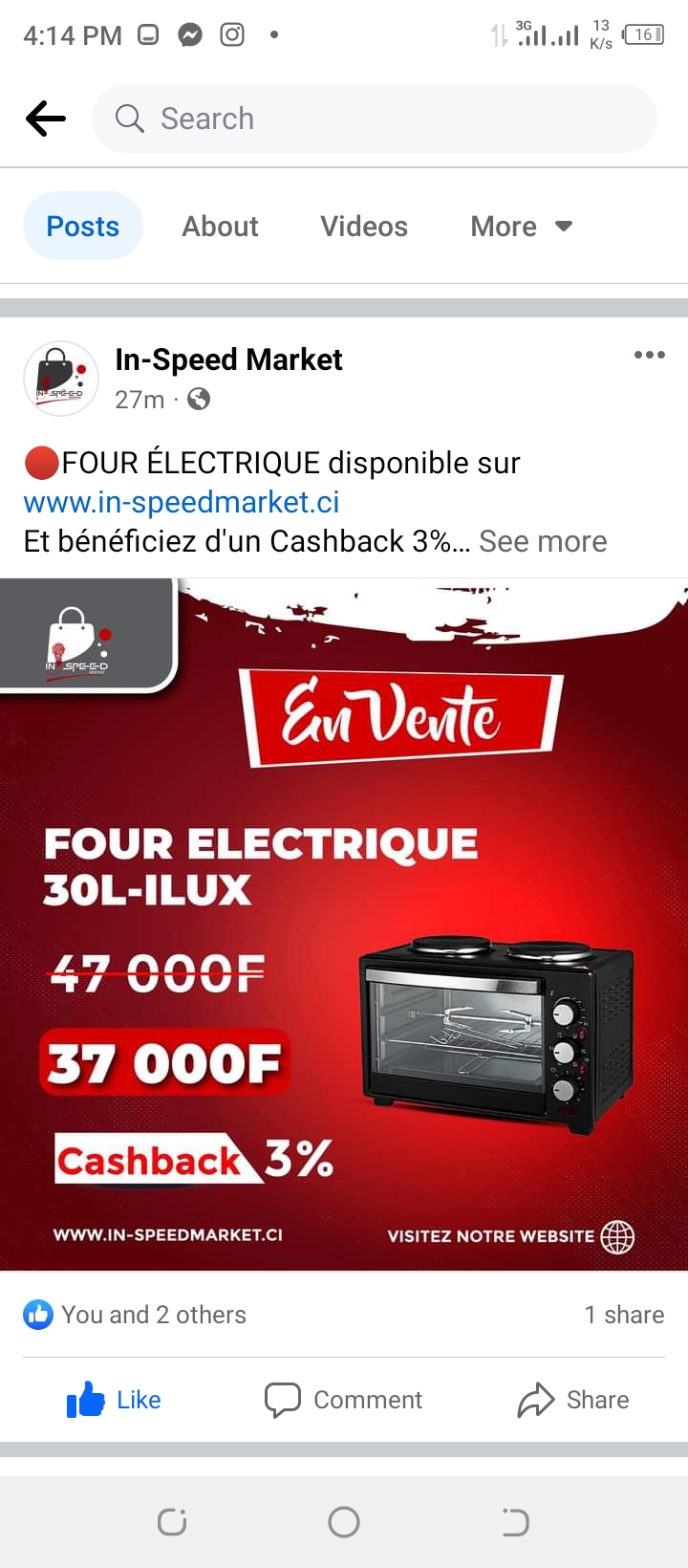The width and height of the screenshot is (688, 1568).
Task: Toggle Like on the post
Action: click(114, 1400)
